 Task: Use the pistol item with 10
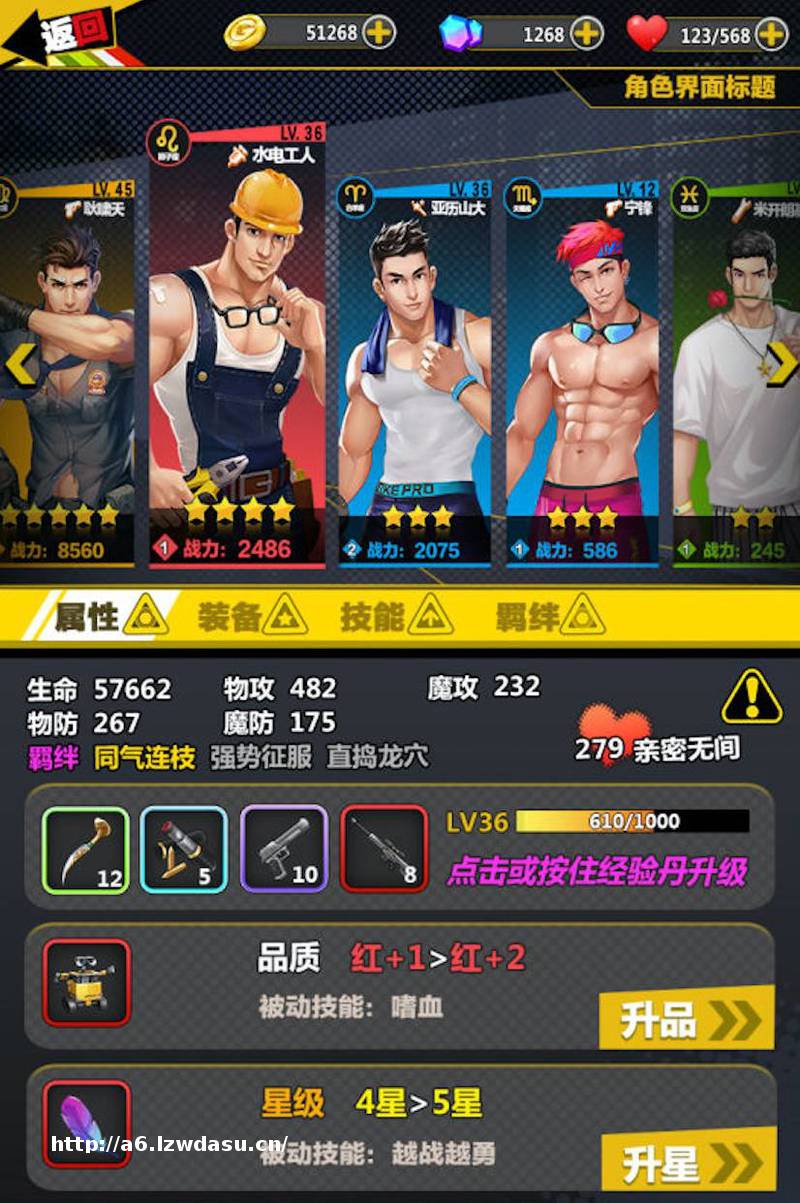point(284,850)
